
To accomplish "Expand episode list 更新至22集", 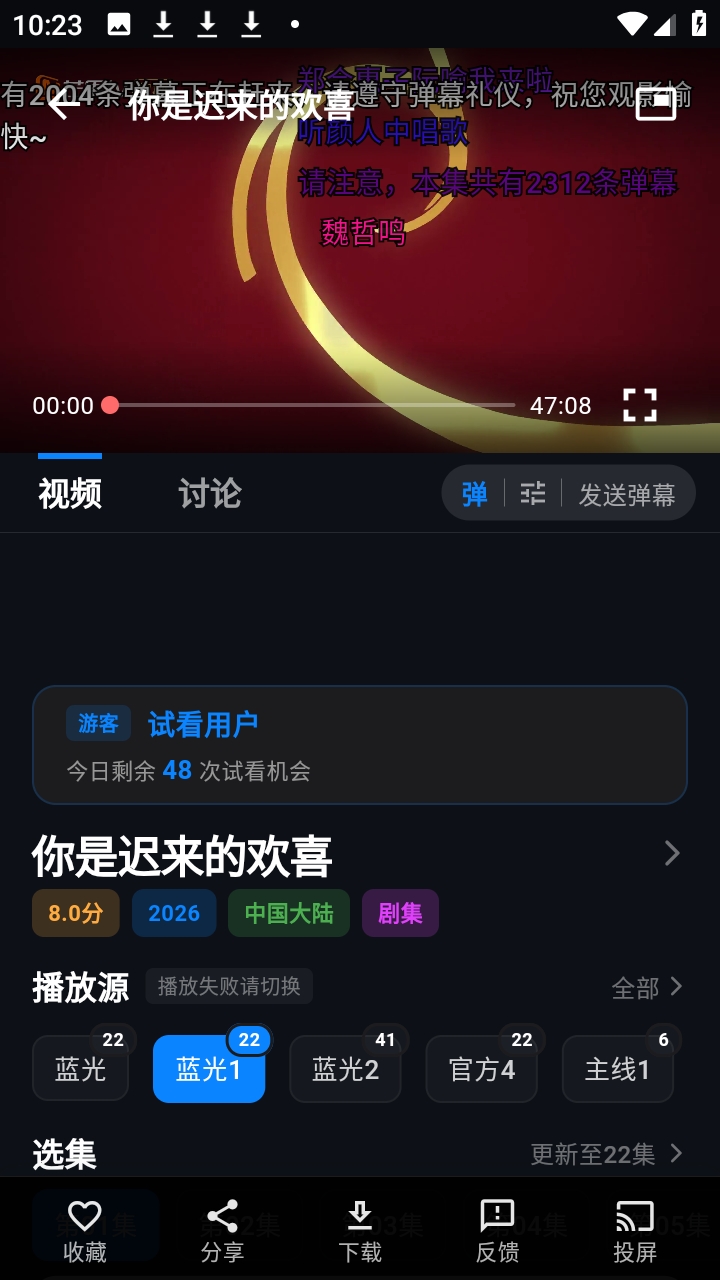I will click(607, 1154).
